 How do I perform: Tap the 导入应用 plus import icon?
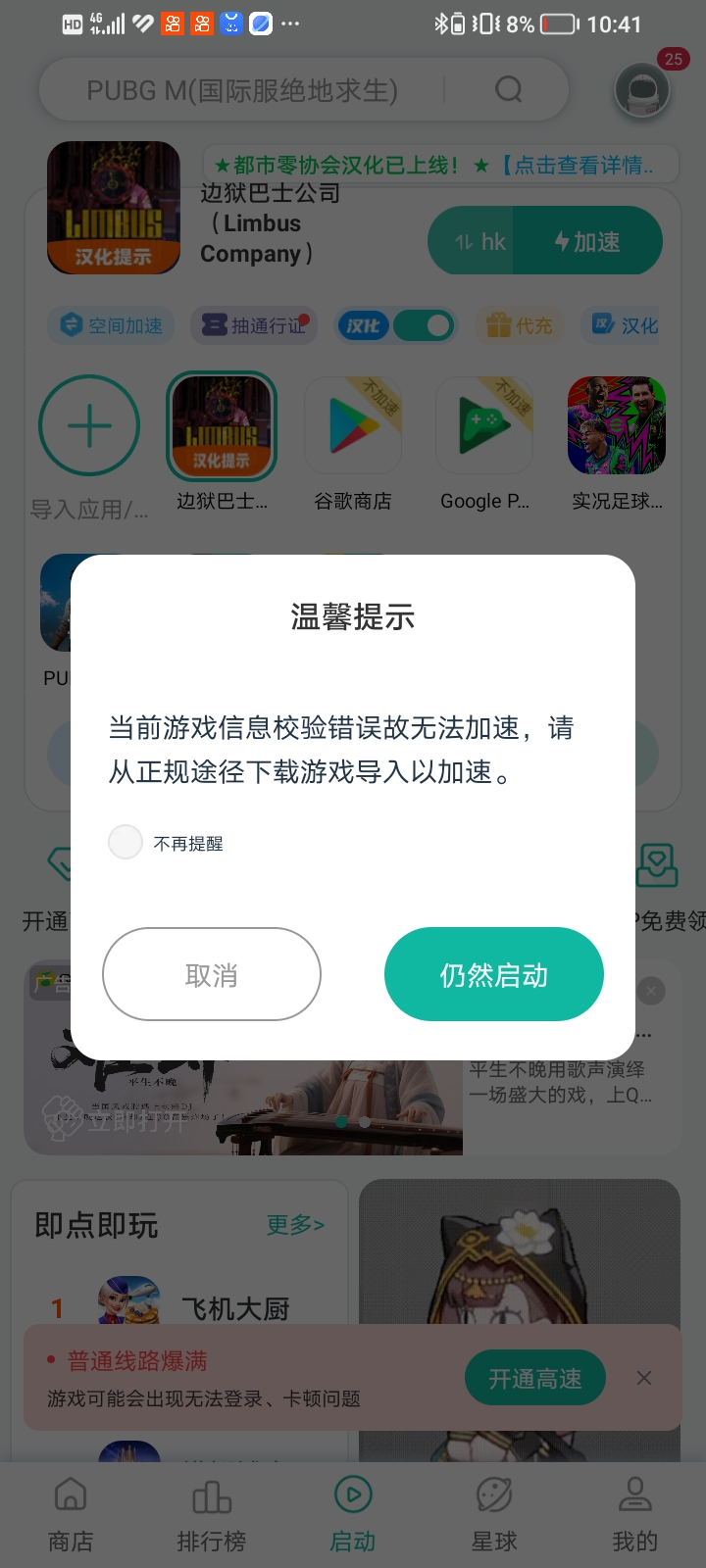[x=89, y=425]
